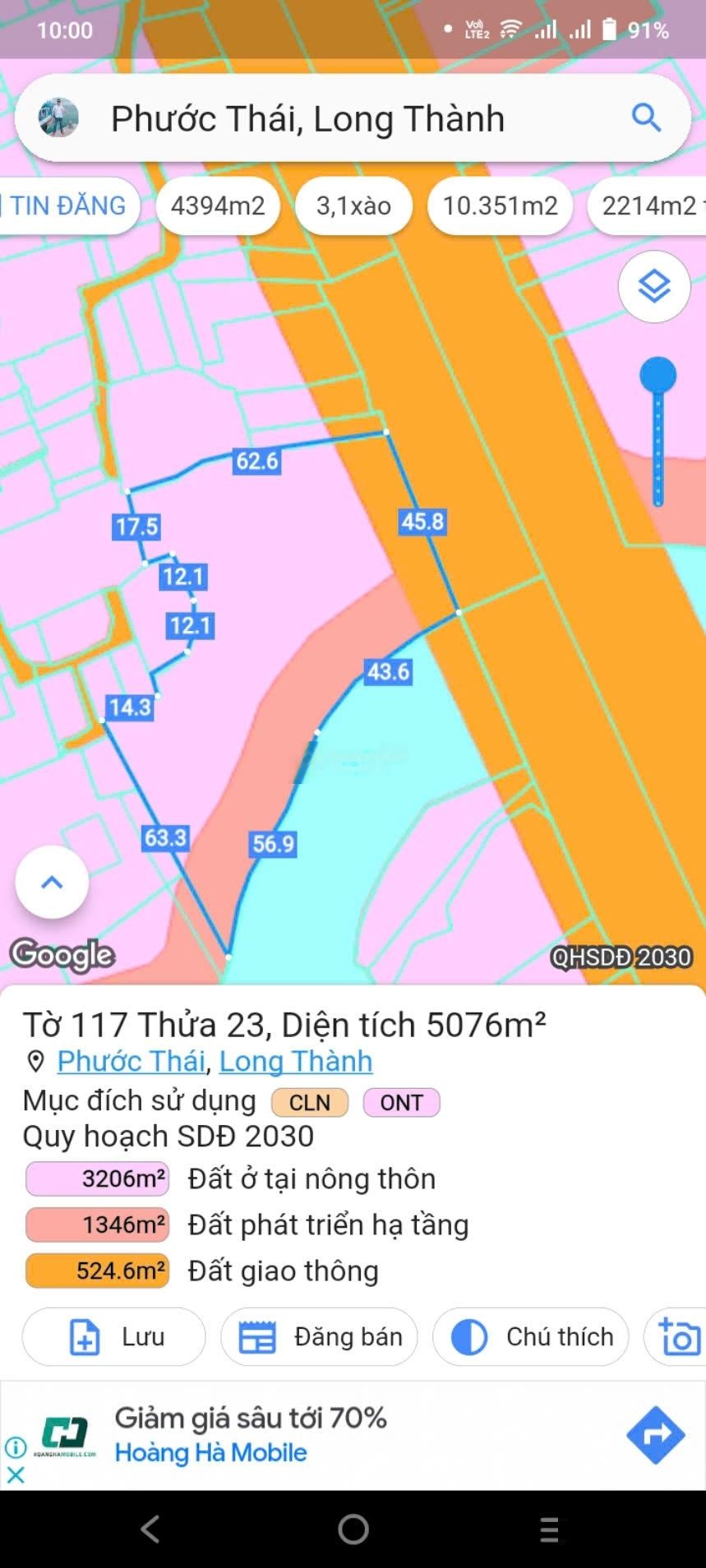Open the Long Thành link
Image resolution: width=706 pixels, height=1568 pixels.
(x=295, y=1061)
